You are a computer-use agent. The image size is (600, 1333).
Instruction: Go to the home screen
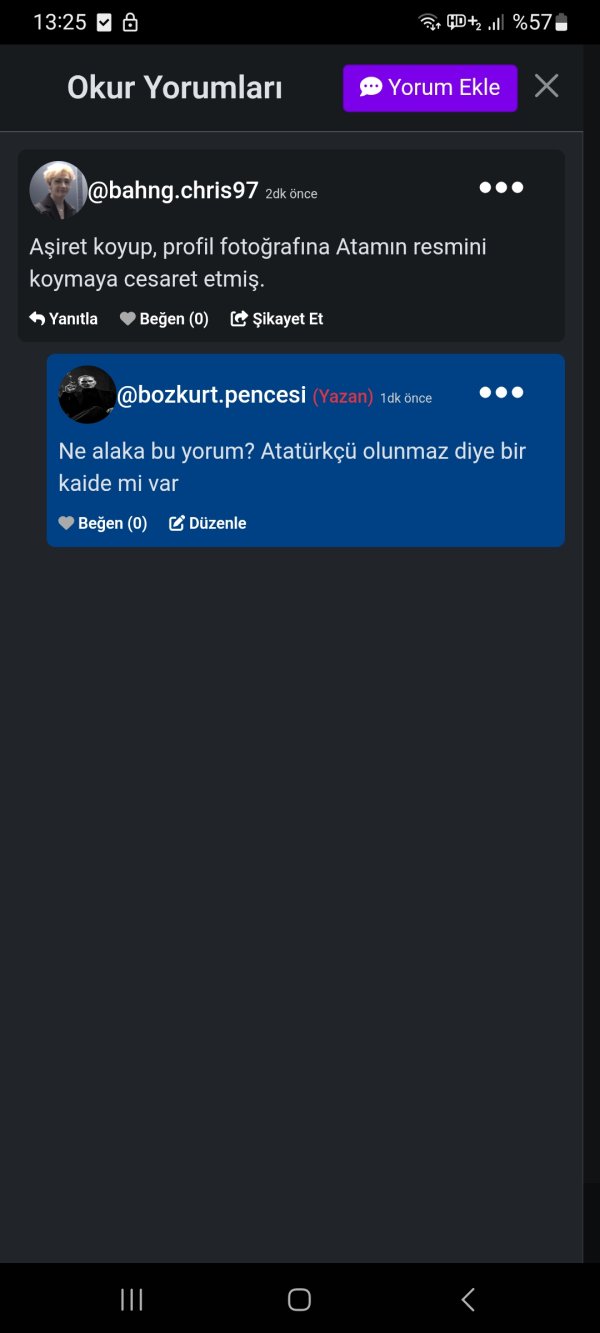pyautogui.click(x=299, y=1299)
